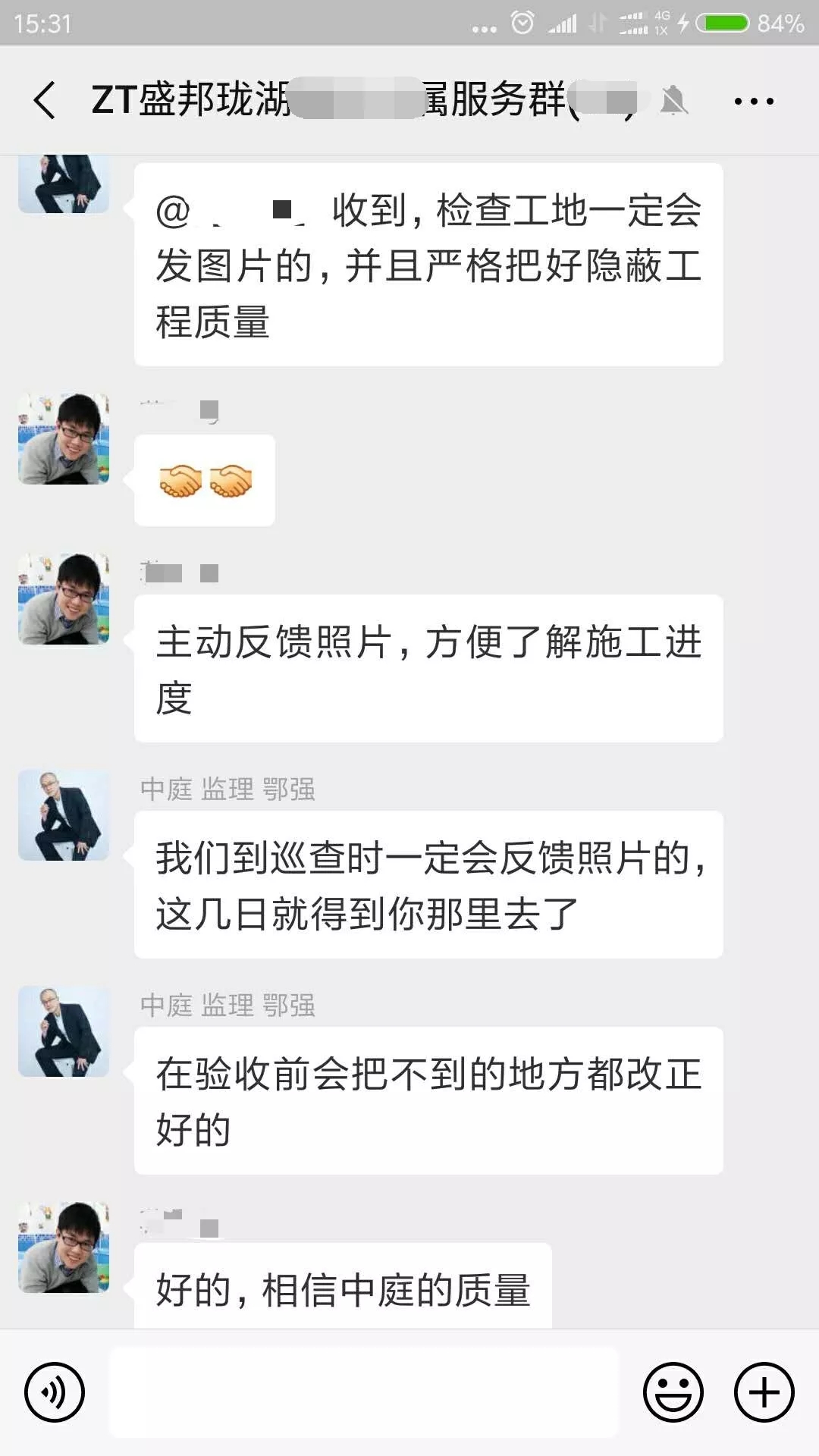Open the emoji sticker panel
Image resolution: width=819 pixels, height=1456 pixels.
pyautogui.click(x=673, y=1392)
